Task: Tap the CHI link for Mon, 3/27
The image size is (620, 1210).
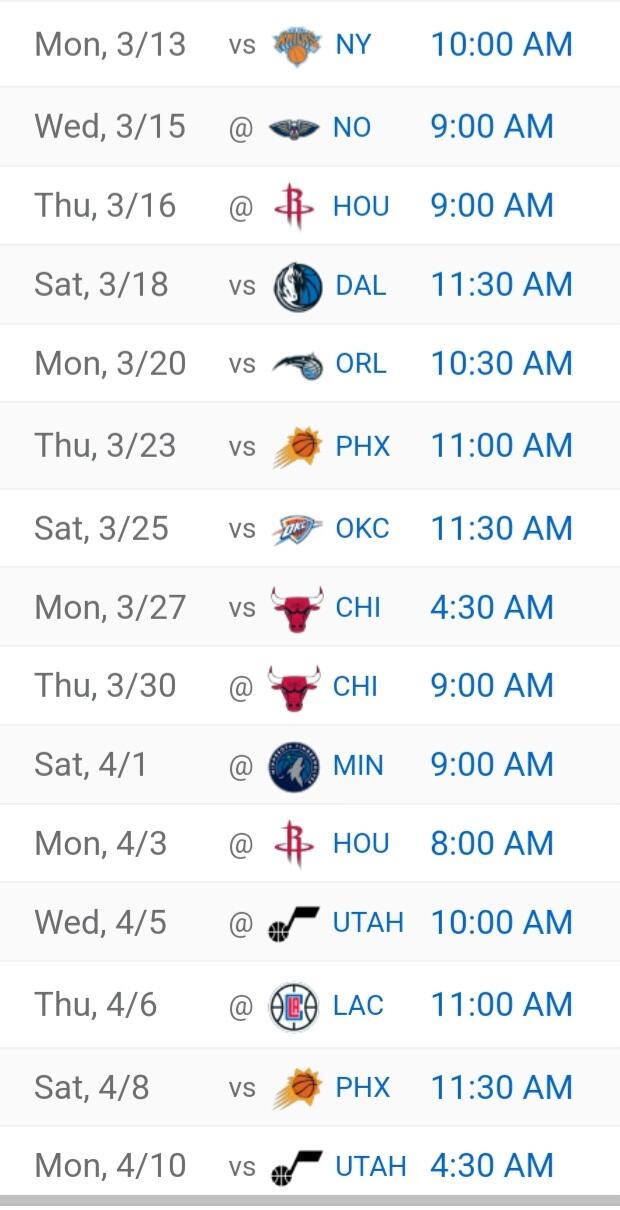Action: (x=357, y=607)
